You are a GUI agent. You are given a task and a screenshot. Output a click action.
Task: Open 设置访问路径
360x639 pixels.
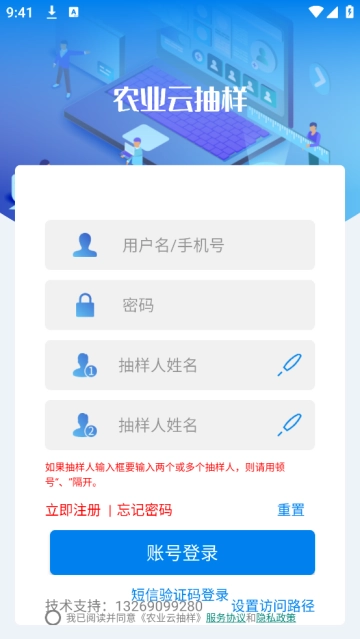coord(273,606)
